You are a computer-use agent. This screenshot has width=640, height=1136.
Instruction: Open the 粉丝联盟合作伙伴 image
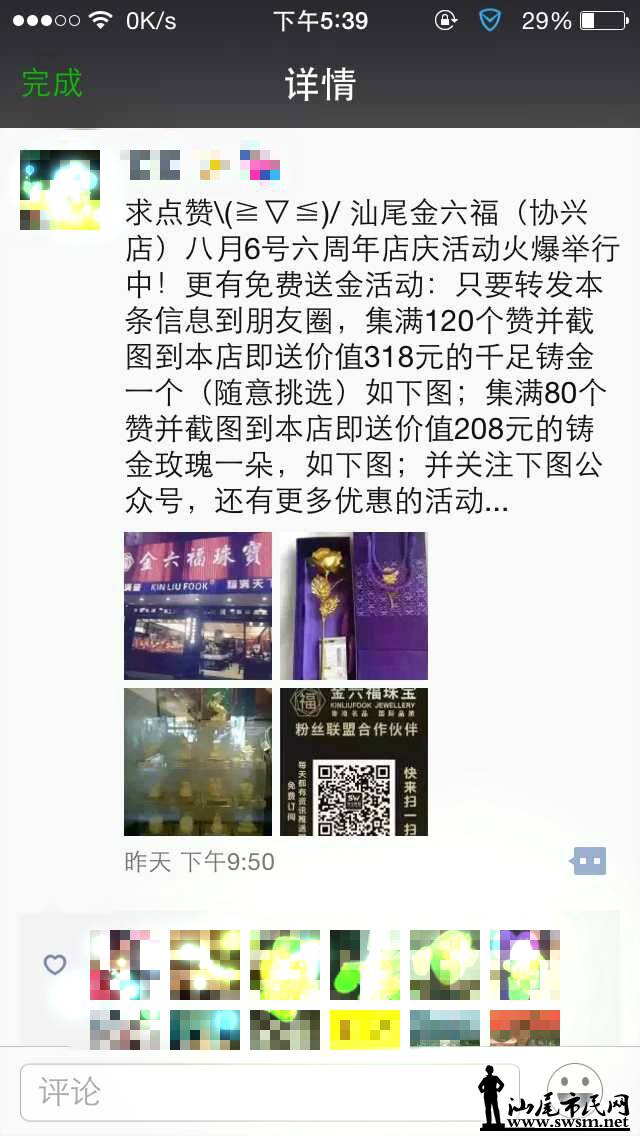(x=354, y=762)
